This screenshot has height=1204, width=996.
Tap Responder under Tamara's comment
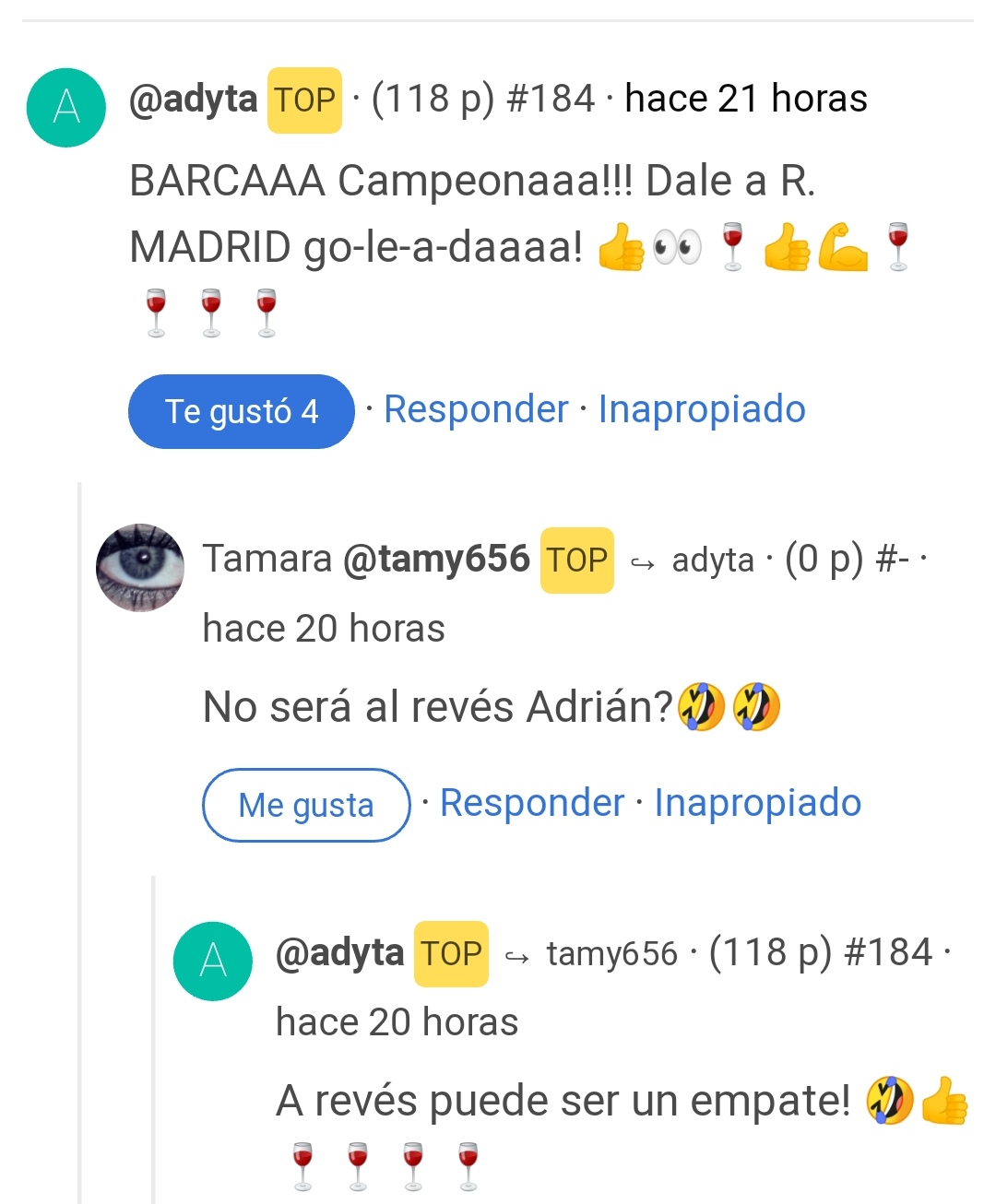(532, 803)
